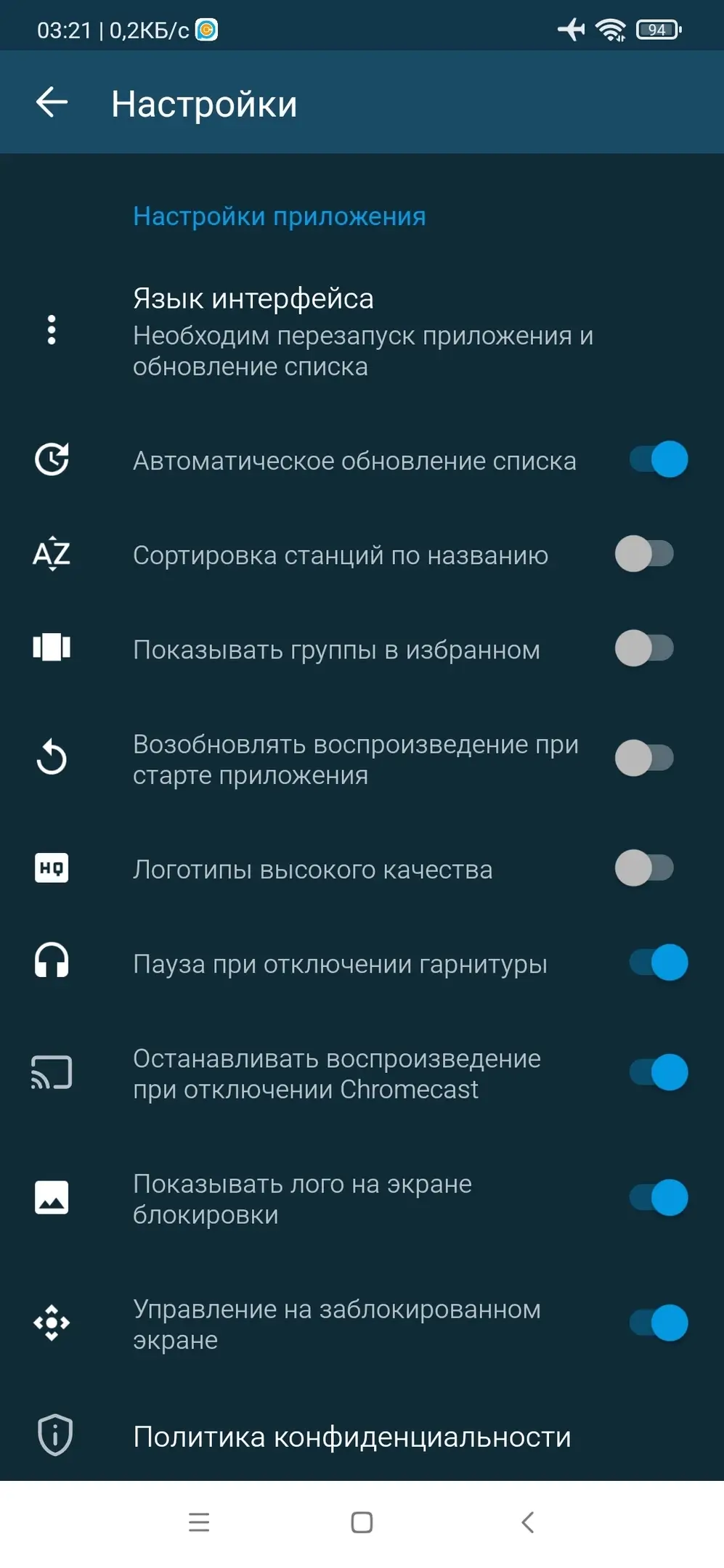724x1568 pixels.
Task: Tap the system home button
Action: click(362, 1522)
